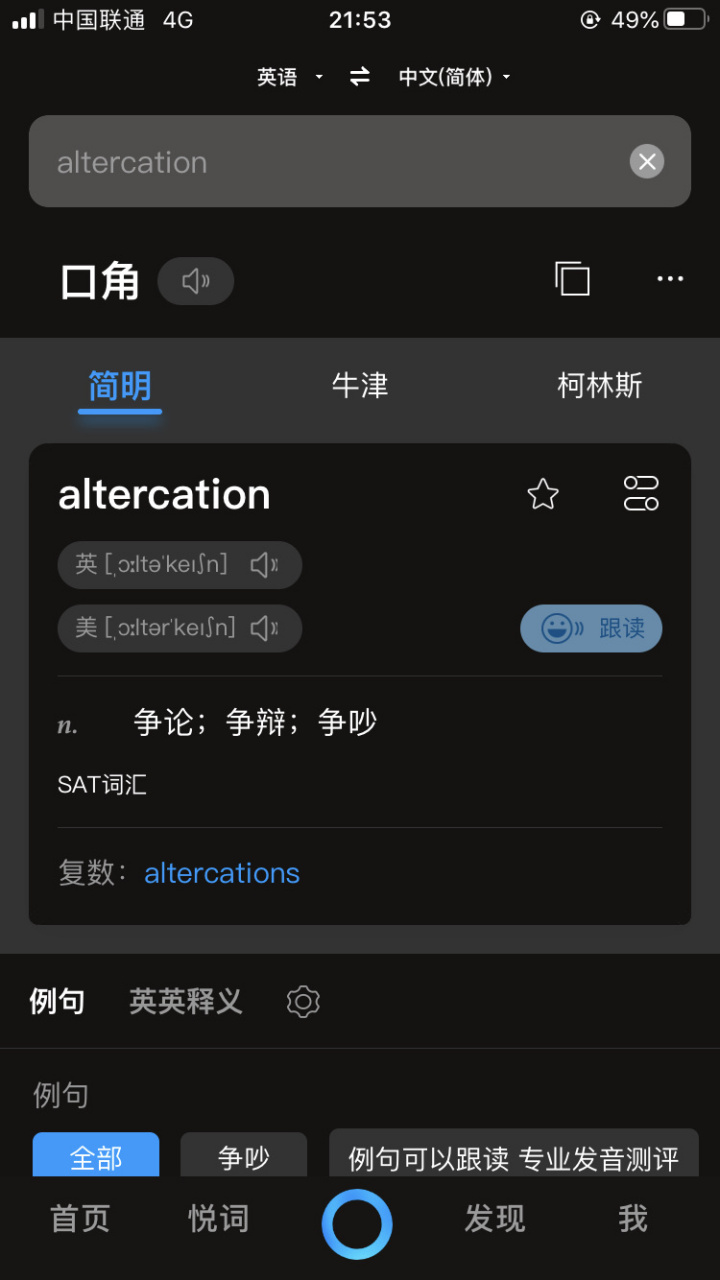Open the word card icon beside the star
Image resolution: width=720 pixels, height=1280 pixels.
(639, 493)
